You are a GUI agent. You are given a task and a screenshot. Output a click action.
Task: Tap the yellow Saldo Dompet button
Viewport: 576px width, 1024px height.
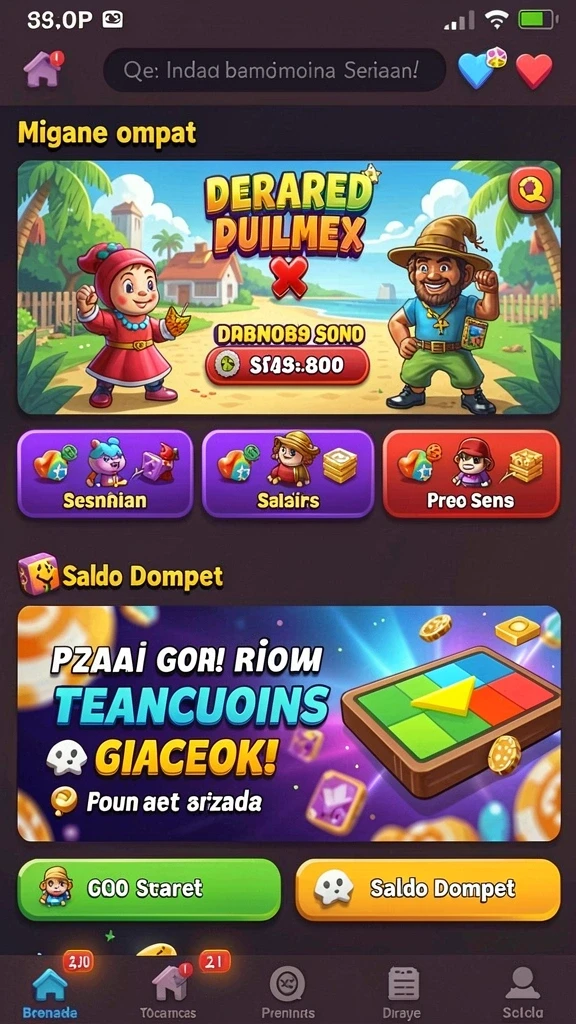click(428, 889)
